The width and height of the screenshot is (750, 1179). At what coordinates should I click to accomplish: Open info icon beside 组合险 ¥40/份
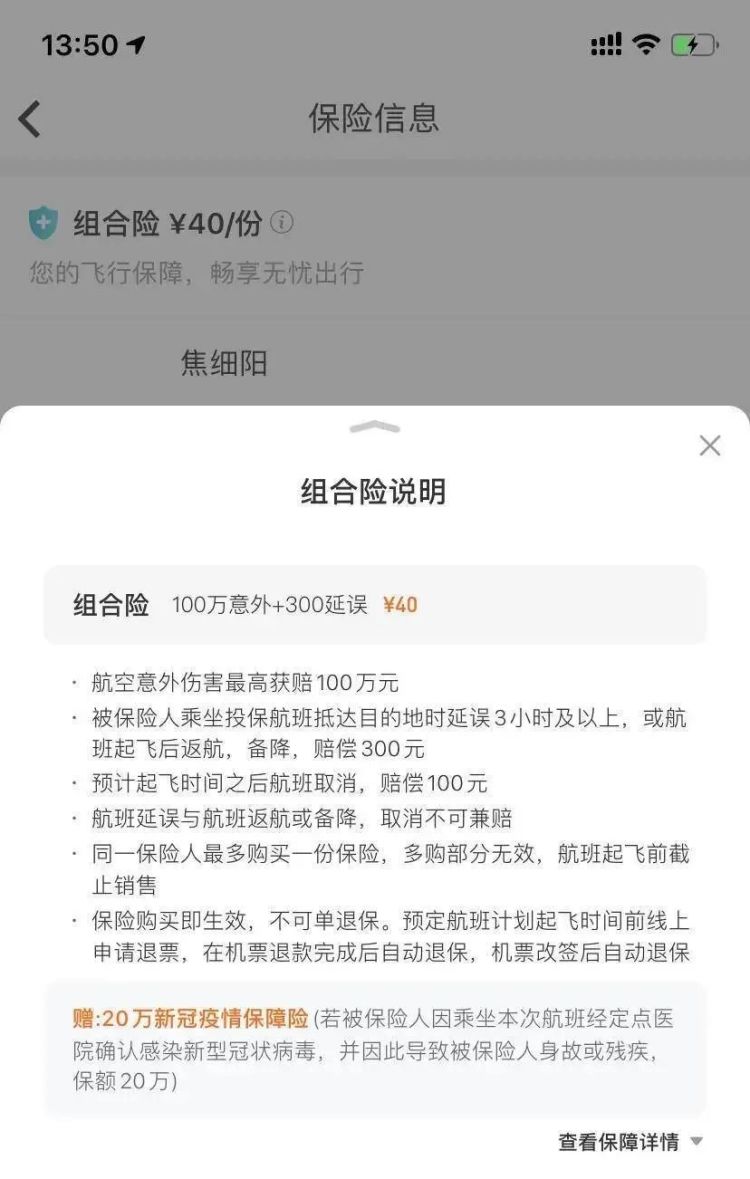click(x=282, y=222)
